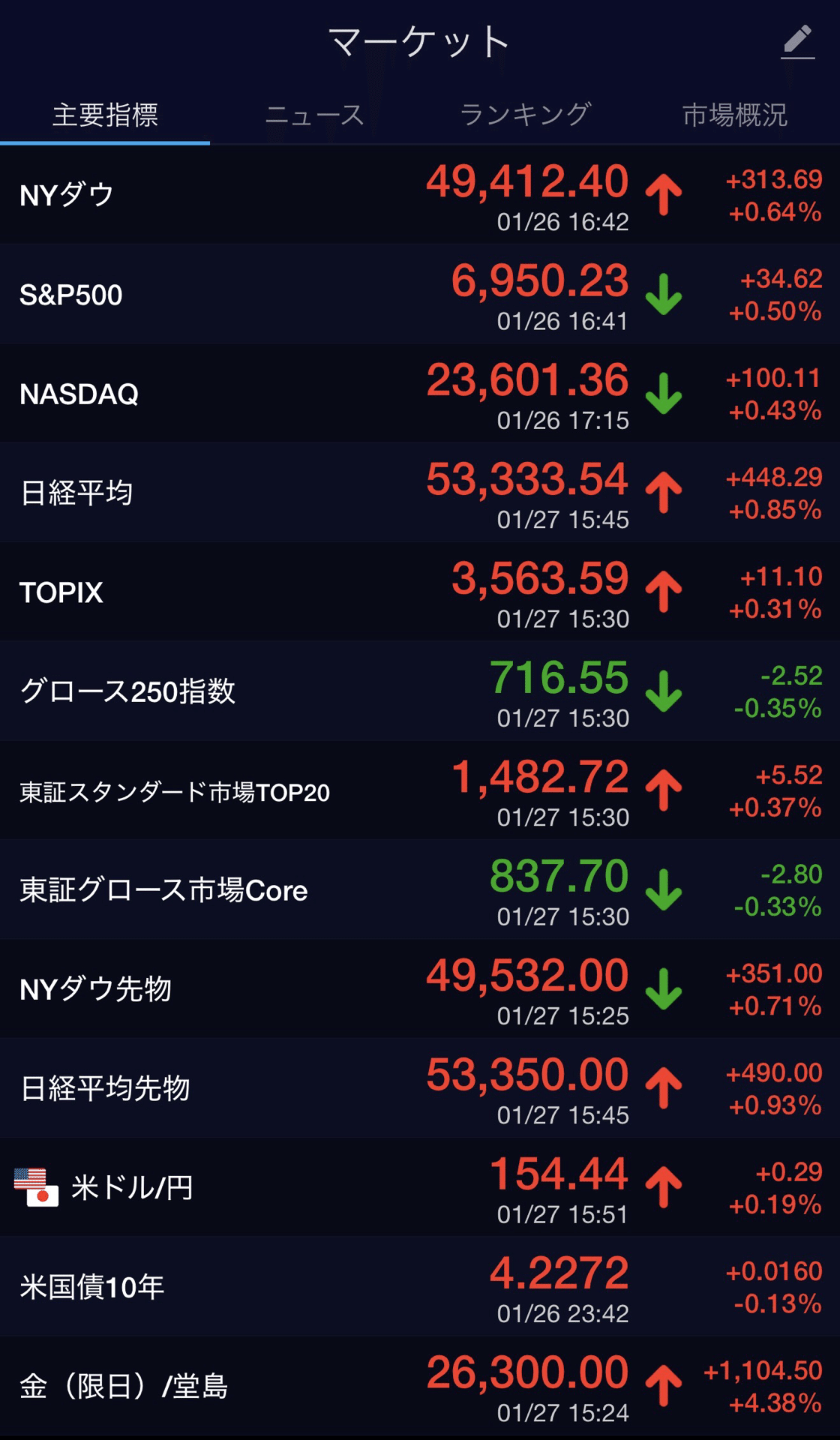Open the watchlist edit pencil icon

797,43
